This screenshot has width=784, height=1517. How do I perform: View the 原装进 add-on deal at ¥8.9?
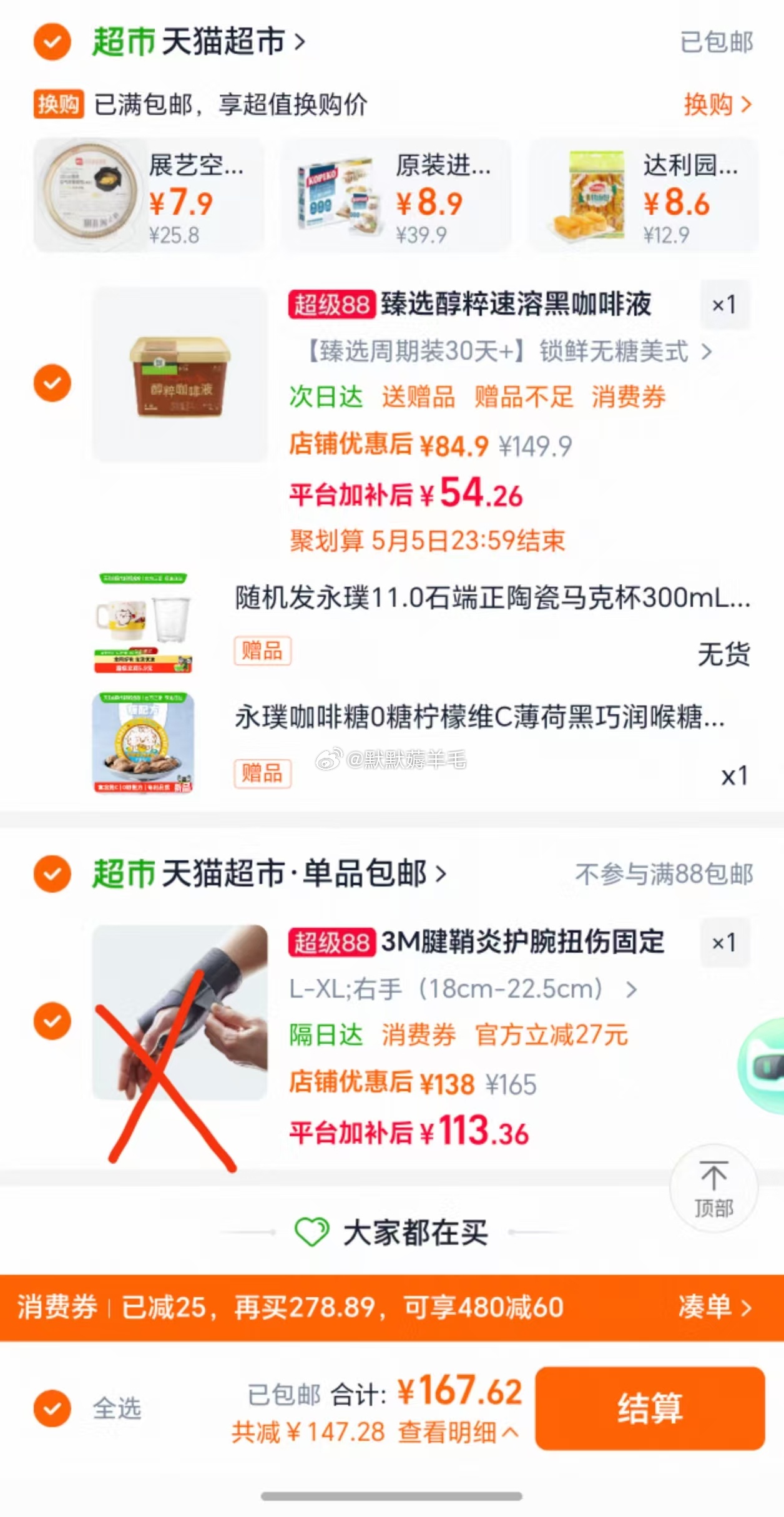396,195
